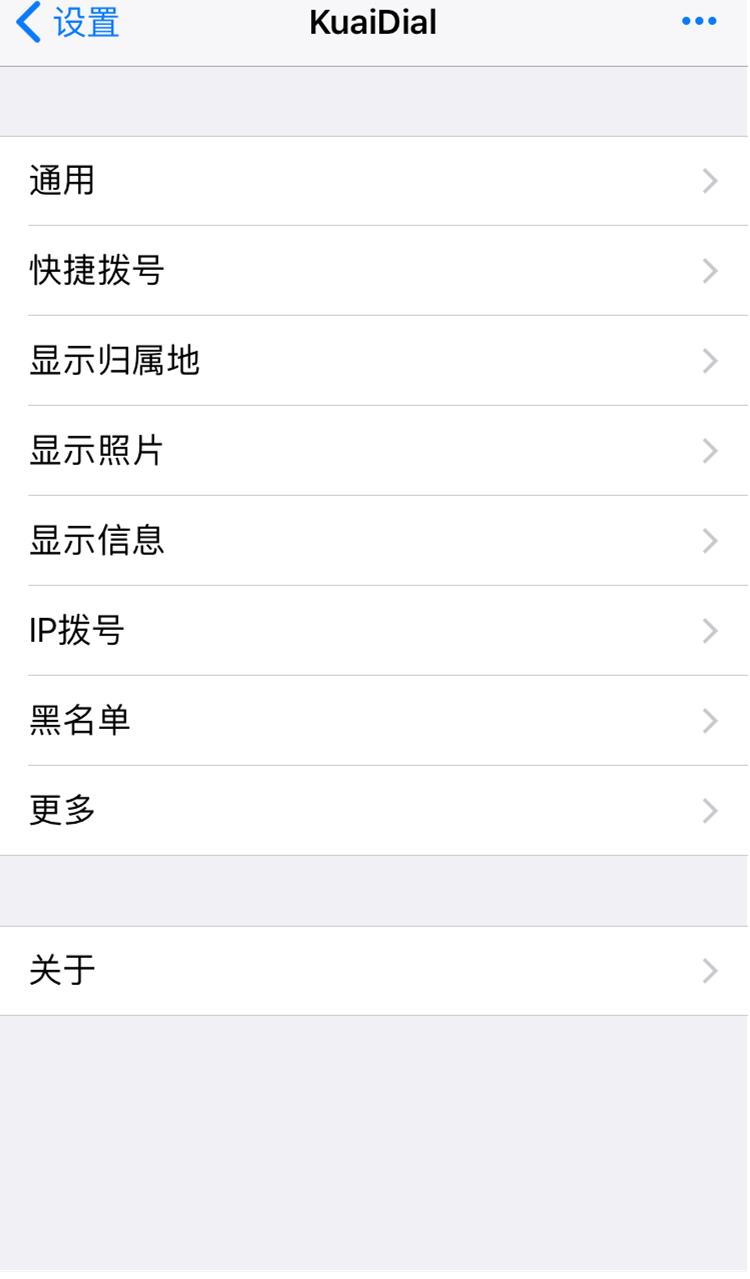Expand the 黑名单 row via its chevron
750x1279 pixels.
tap(710, 721)
